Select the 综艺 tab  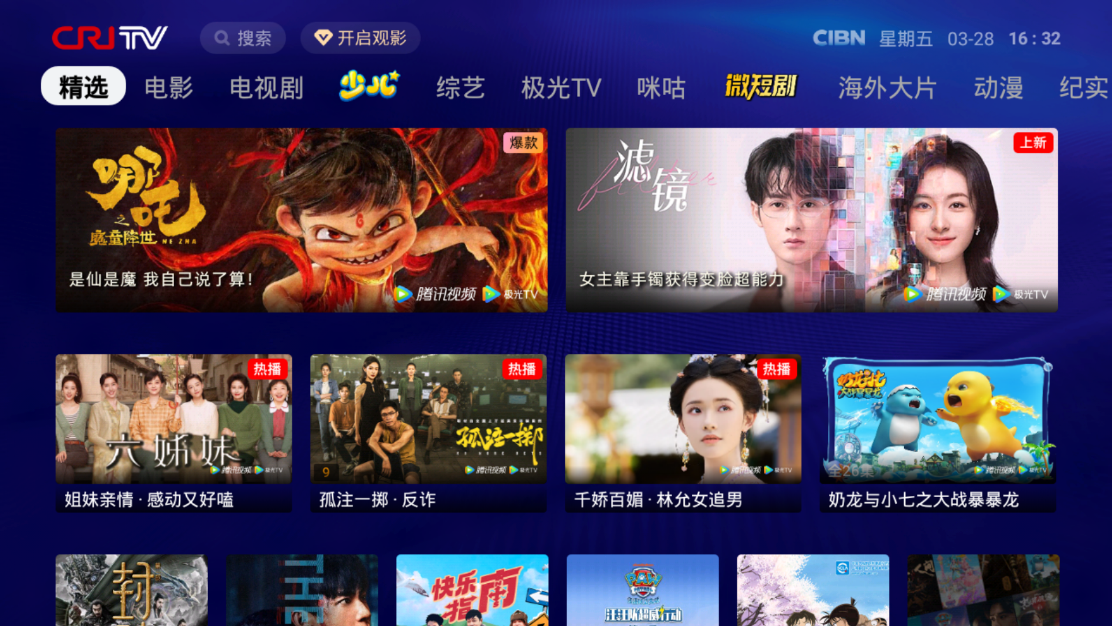tap(460, 87)
